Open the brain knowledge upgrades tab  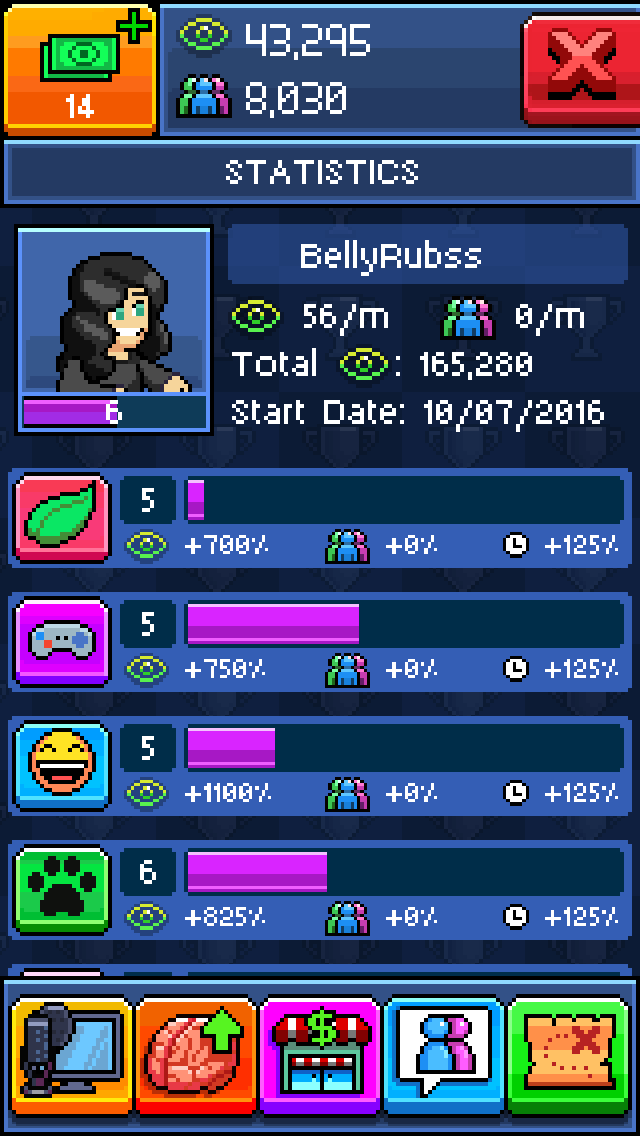196,1058
